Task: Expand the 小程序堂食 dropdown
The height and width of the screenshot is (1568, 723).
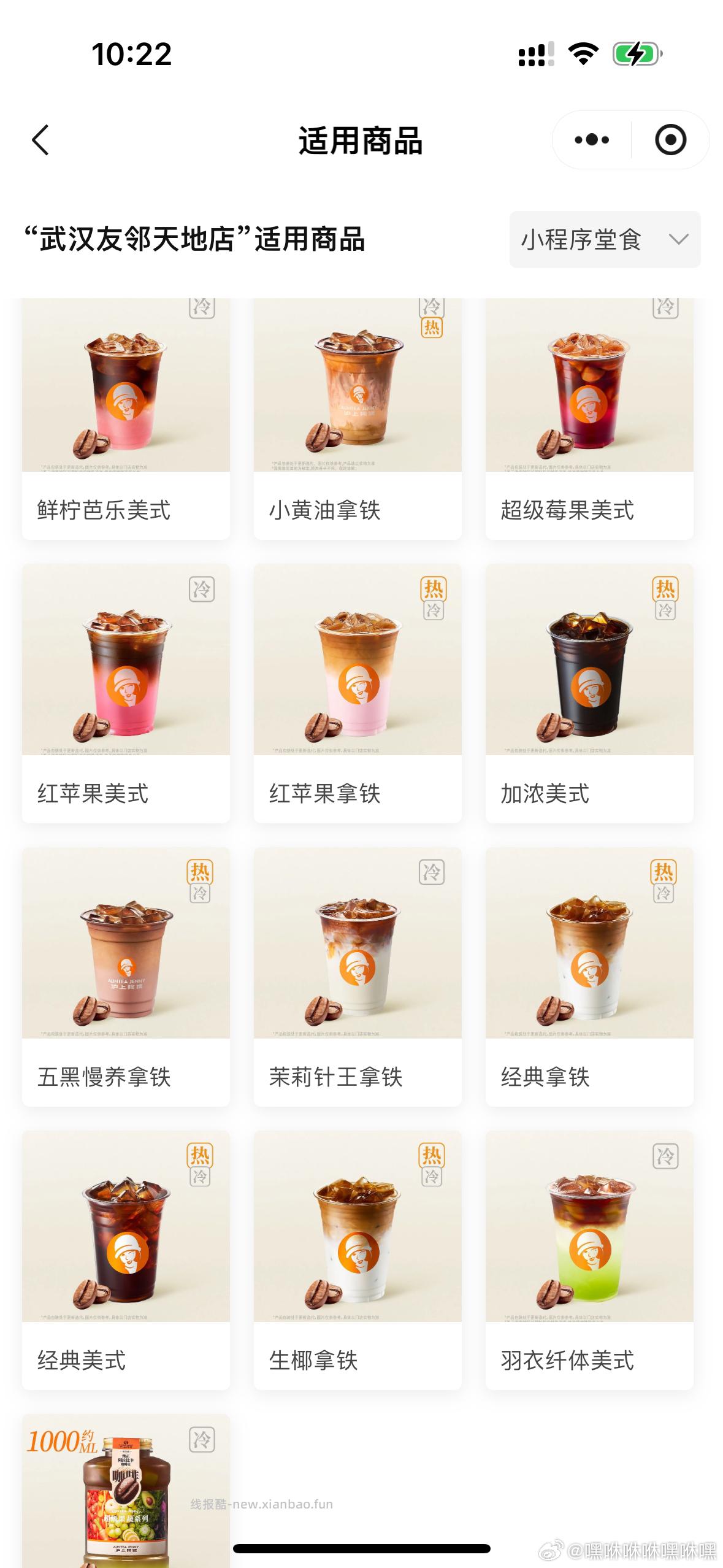Action: tap(605, 239)
